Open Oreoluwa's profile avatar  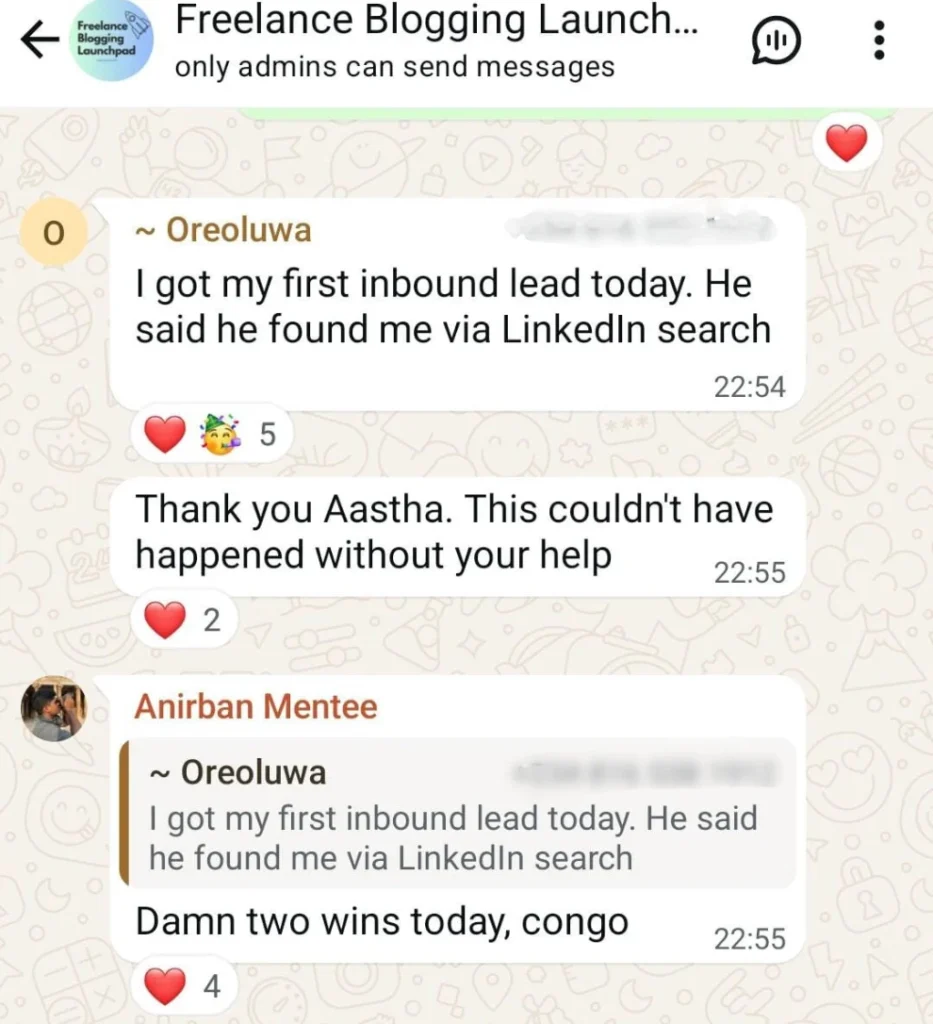click(54, 232)
